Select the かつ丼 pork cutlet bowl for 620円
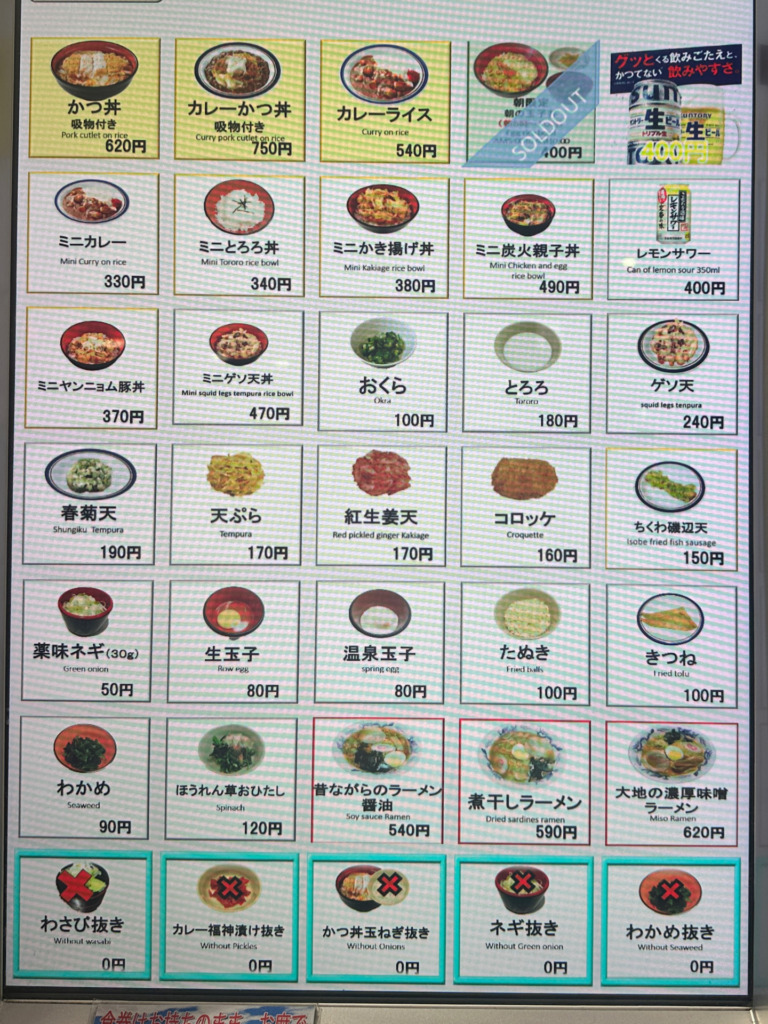The width and height of the screenshot is (768, 1024). (95, 98)
